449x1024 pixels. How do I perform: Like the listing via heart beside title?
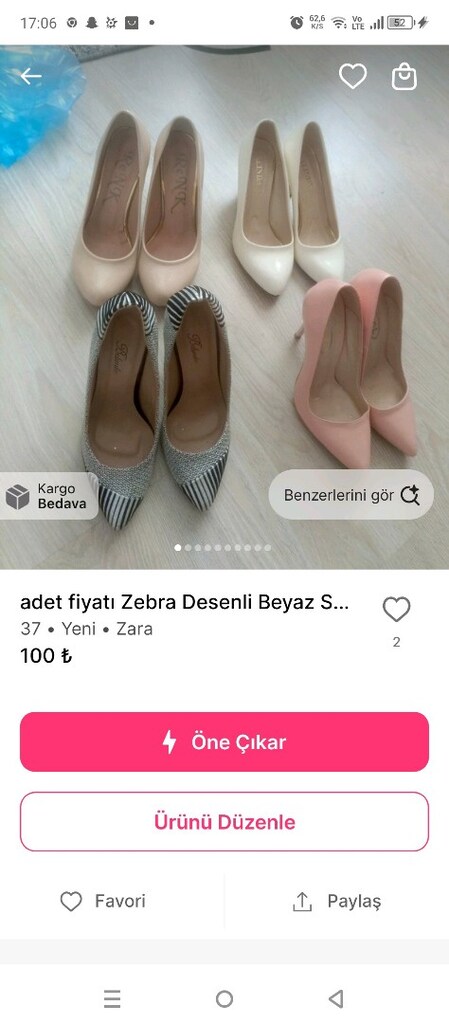coord(396,609)
